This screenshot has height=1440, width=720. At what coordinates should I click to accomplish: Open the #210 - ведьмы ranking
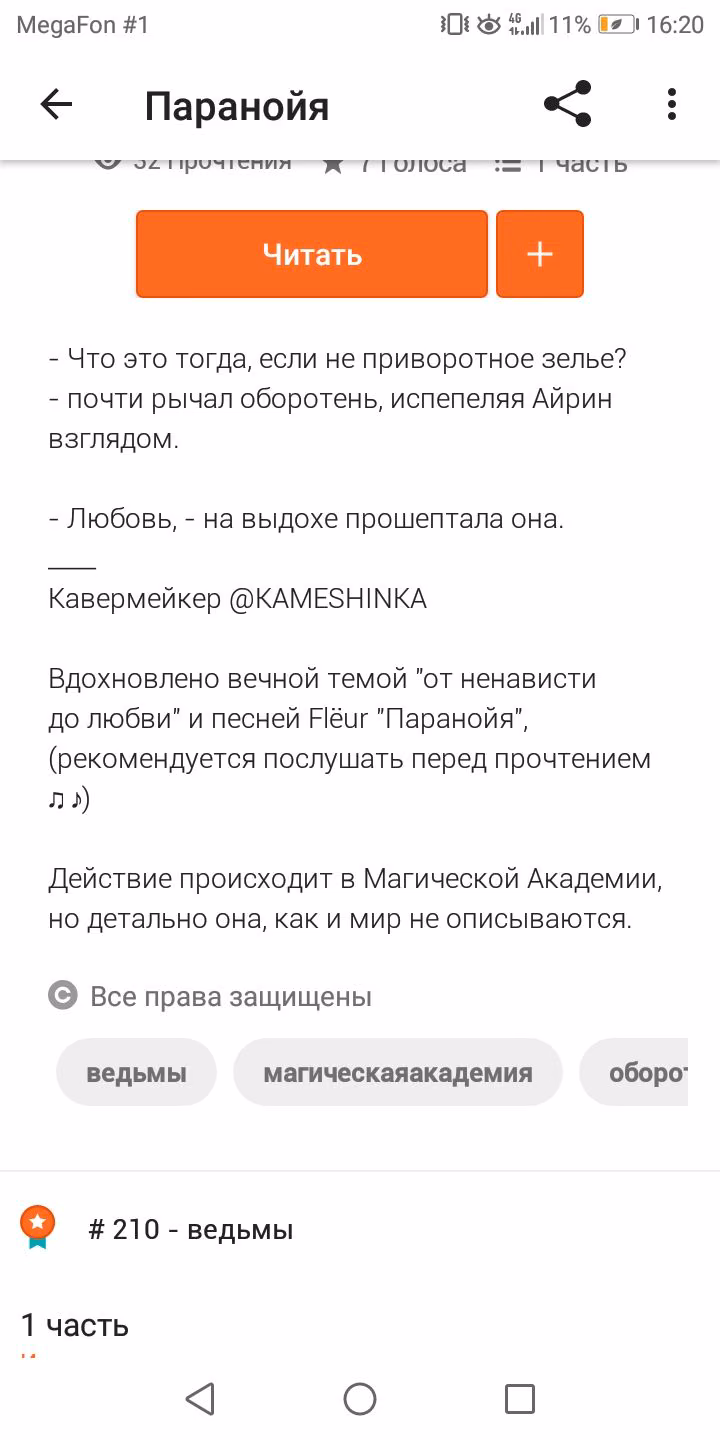tap(190, 1229)
